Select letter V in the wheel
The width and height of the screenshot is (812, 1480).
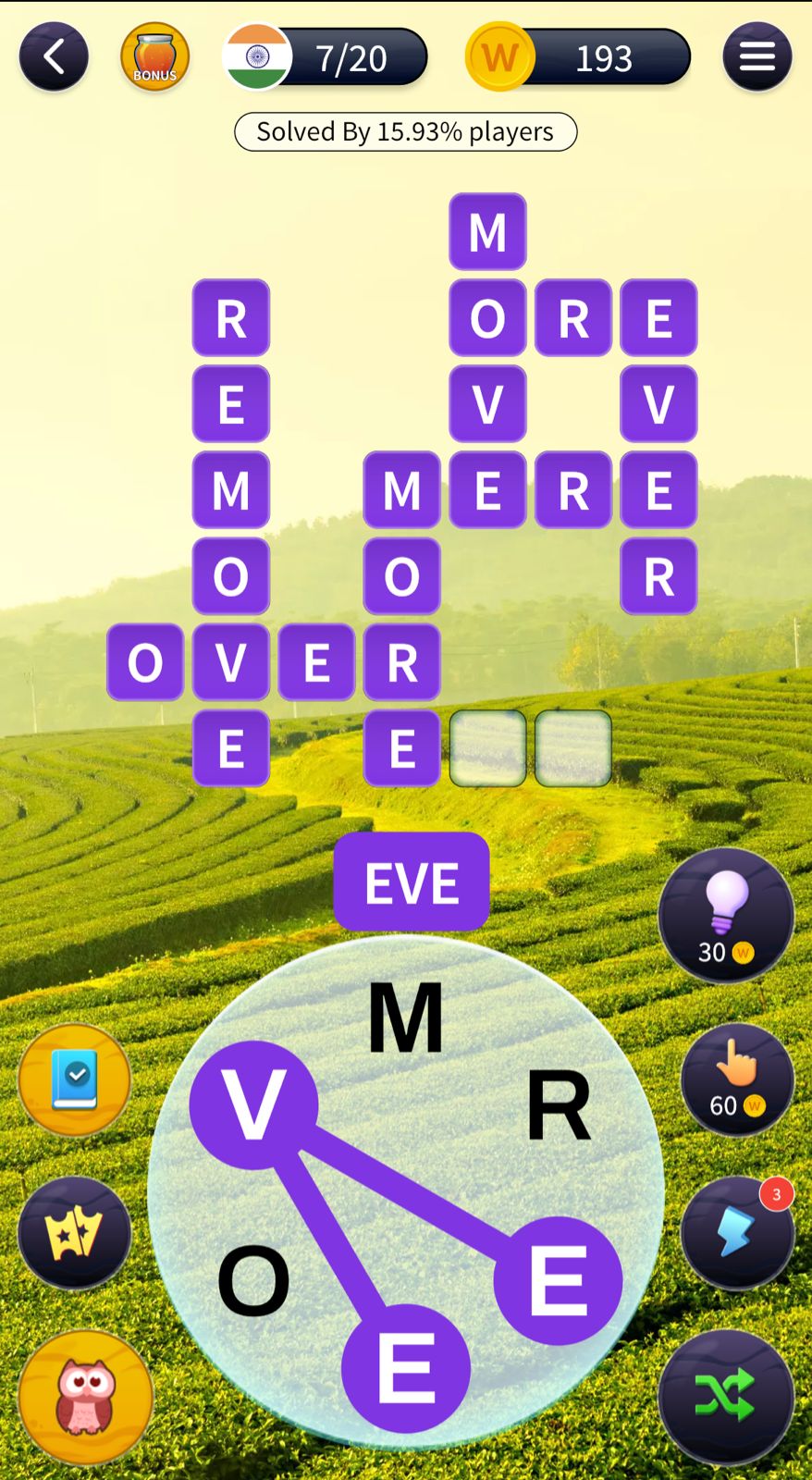click(x=253, y=1105)
